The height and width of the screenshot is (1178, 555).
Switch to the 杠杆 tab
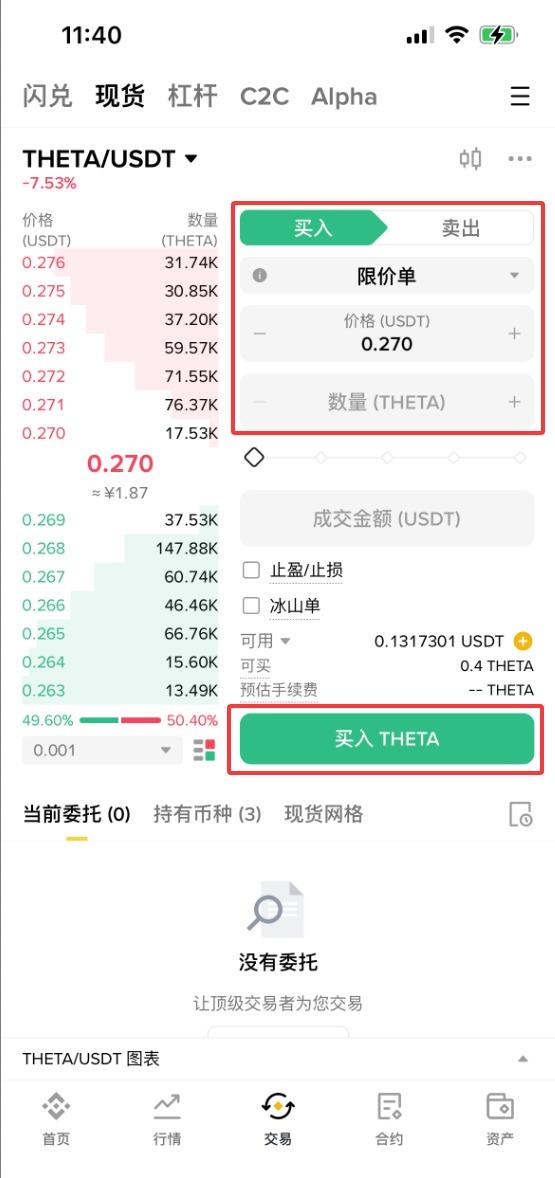pyautogui.click(x=193, y=97)
